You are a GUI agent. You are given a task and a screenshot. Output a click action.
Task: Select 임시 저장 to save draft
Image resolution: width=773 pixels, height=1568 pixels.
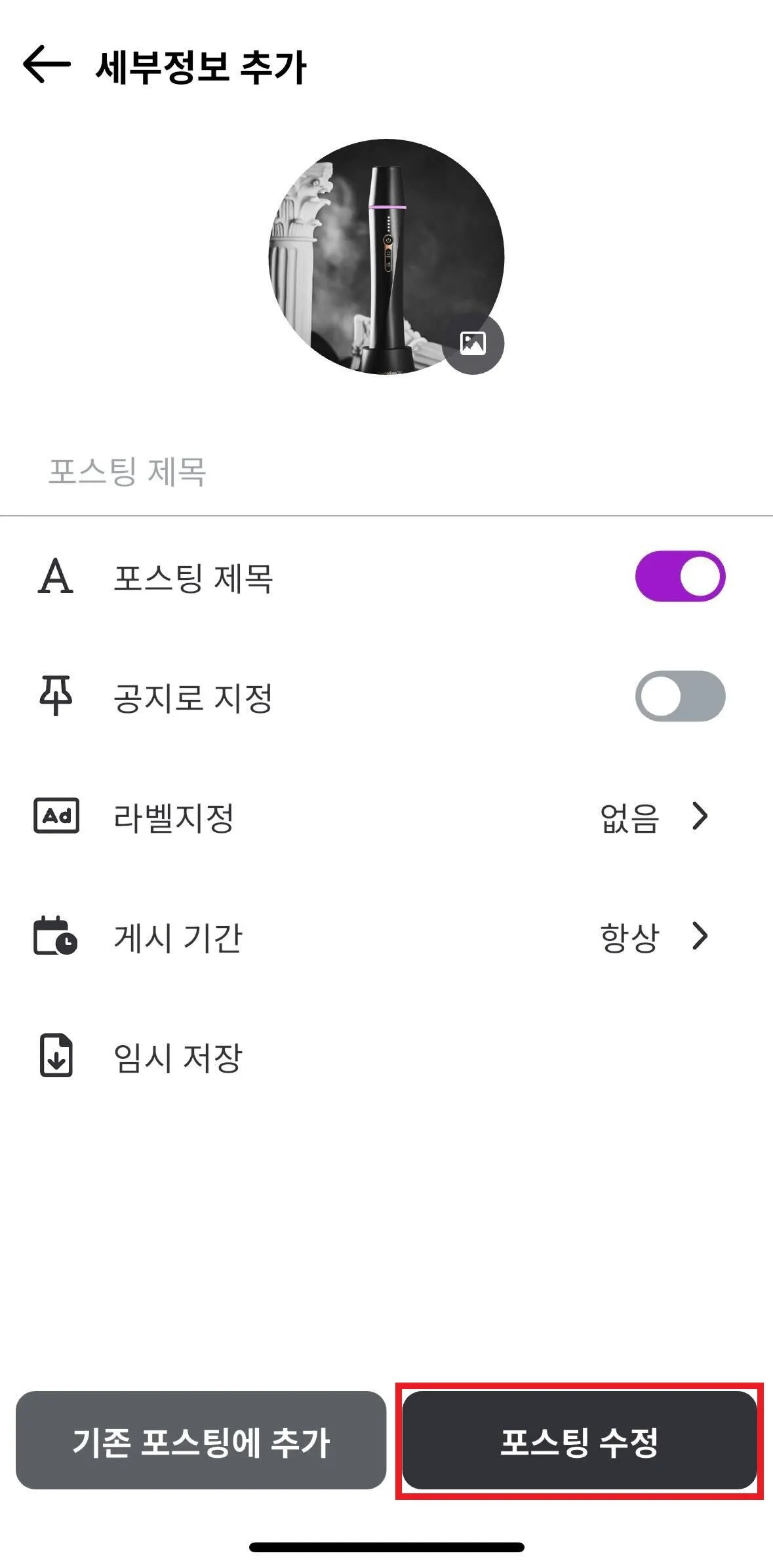click(178, 1056)
